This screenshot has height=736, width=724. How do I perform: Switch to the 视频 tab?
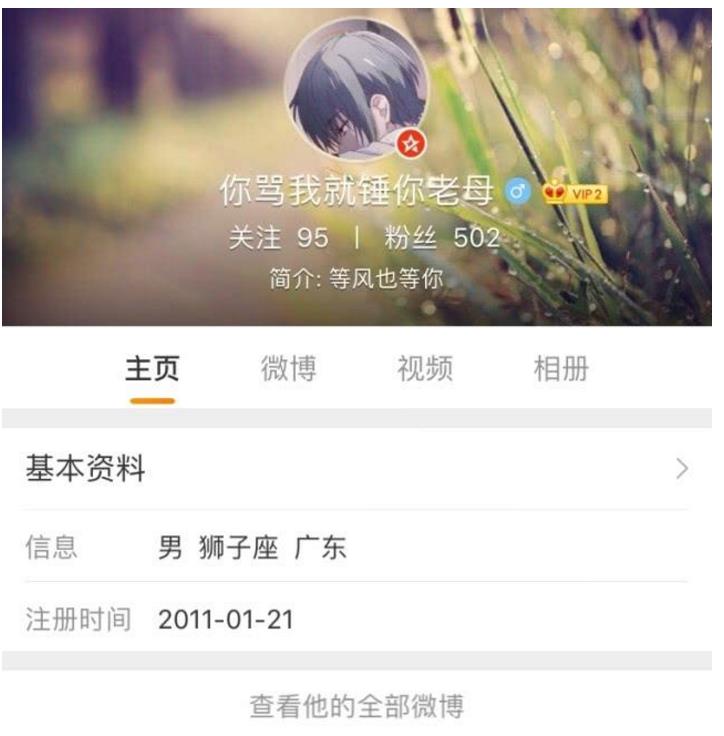[x=425, y=369]
